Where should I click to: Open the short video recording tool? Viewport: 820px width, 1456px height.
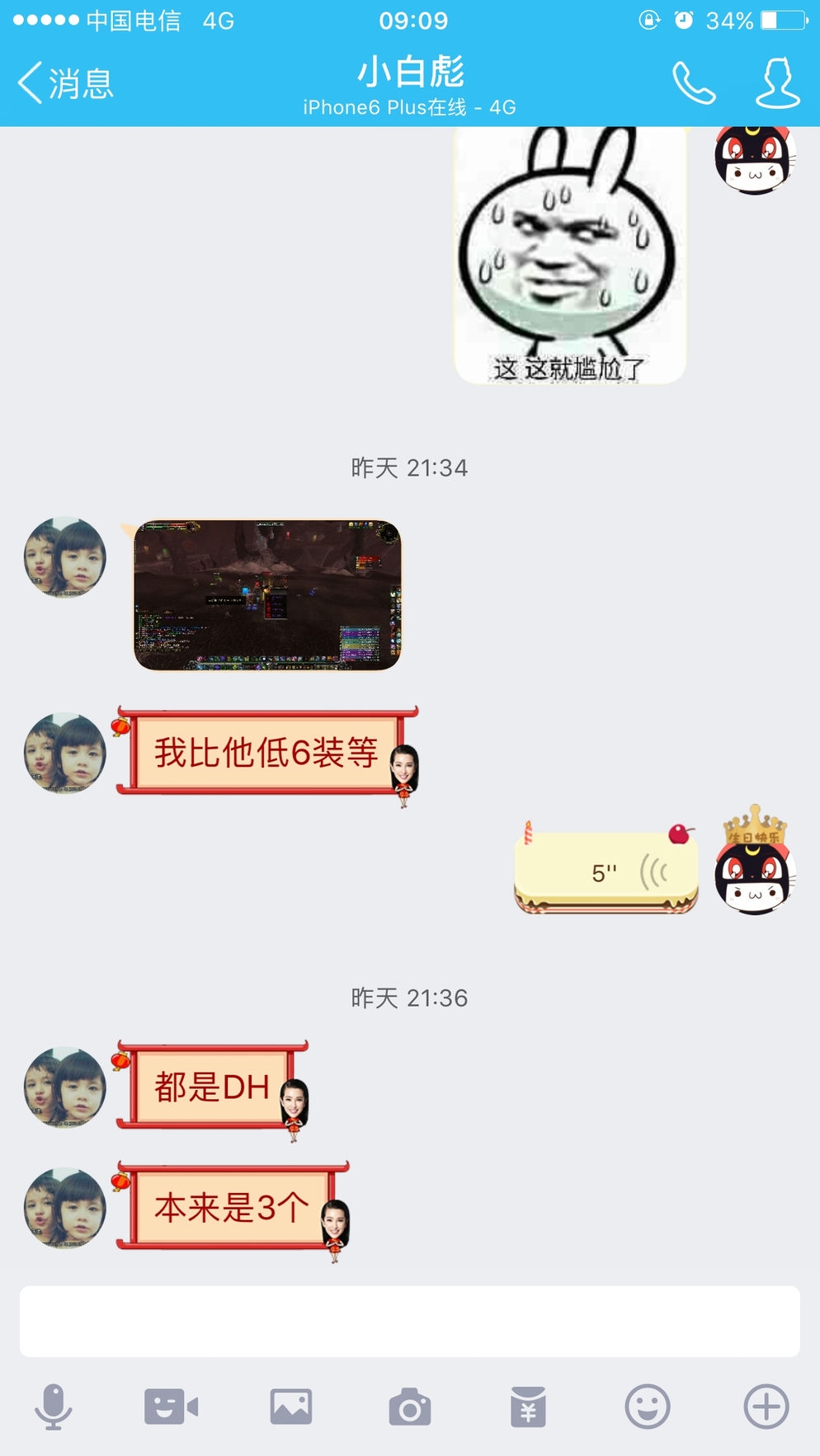(172, 1407)
